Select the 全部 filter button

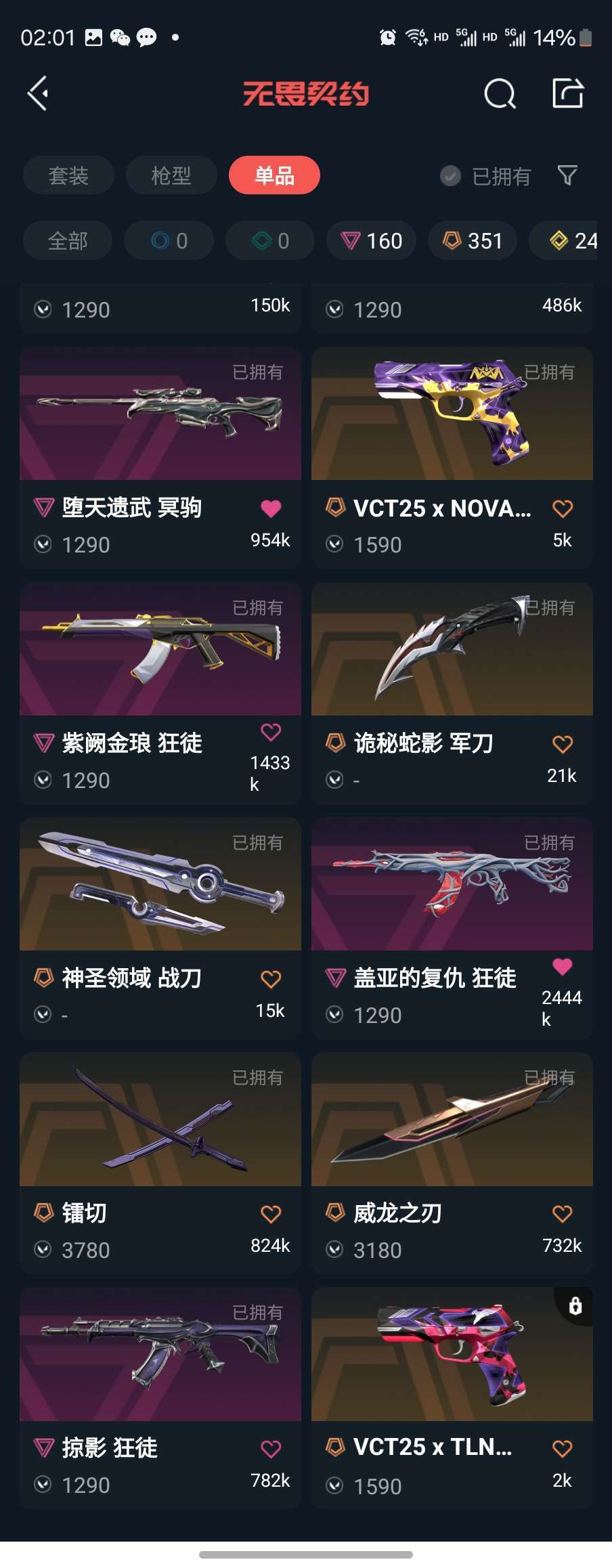pos(67,240)
